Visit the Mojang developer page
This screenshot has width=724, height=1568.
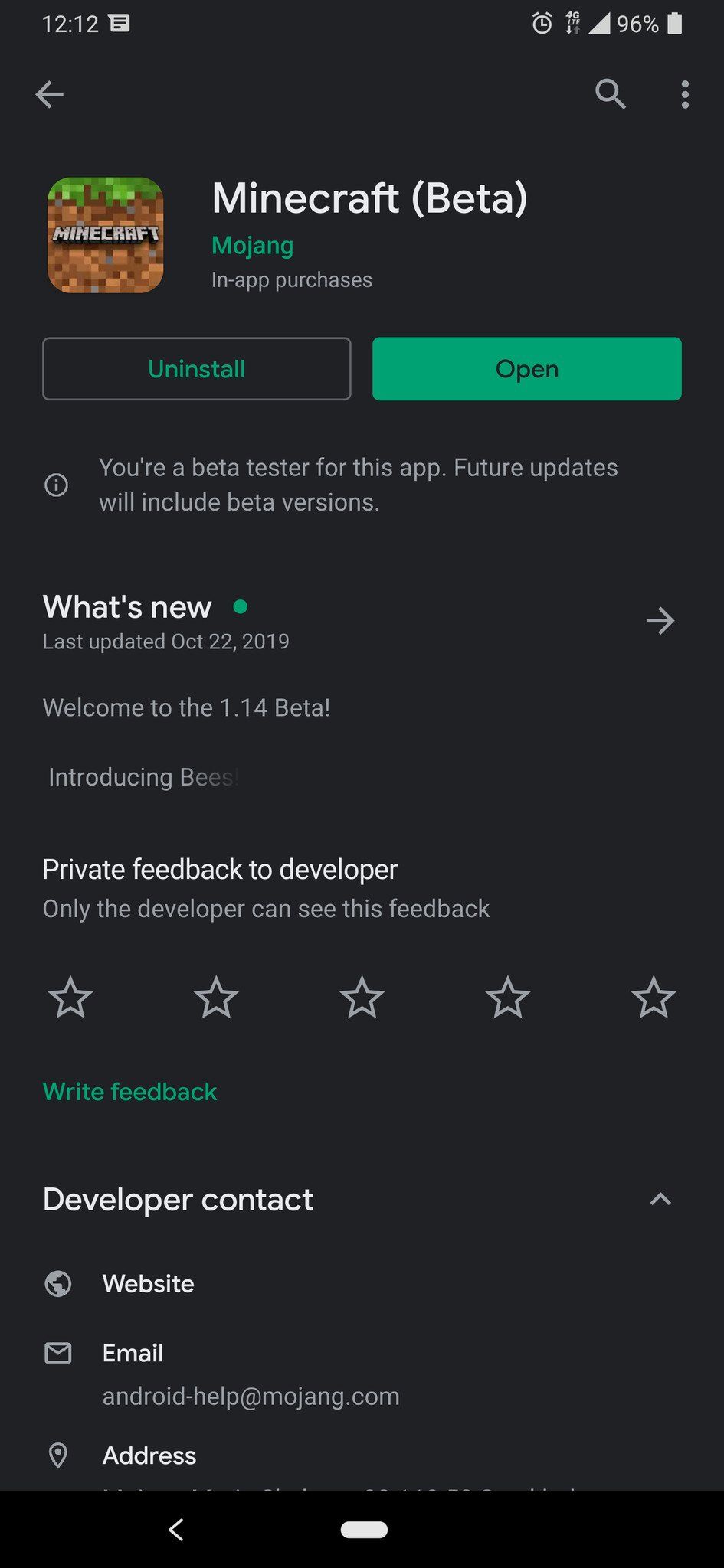pyautogui.click(x=252, y=246)
